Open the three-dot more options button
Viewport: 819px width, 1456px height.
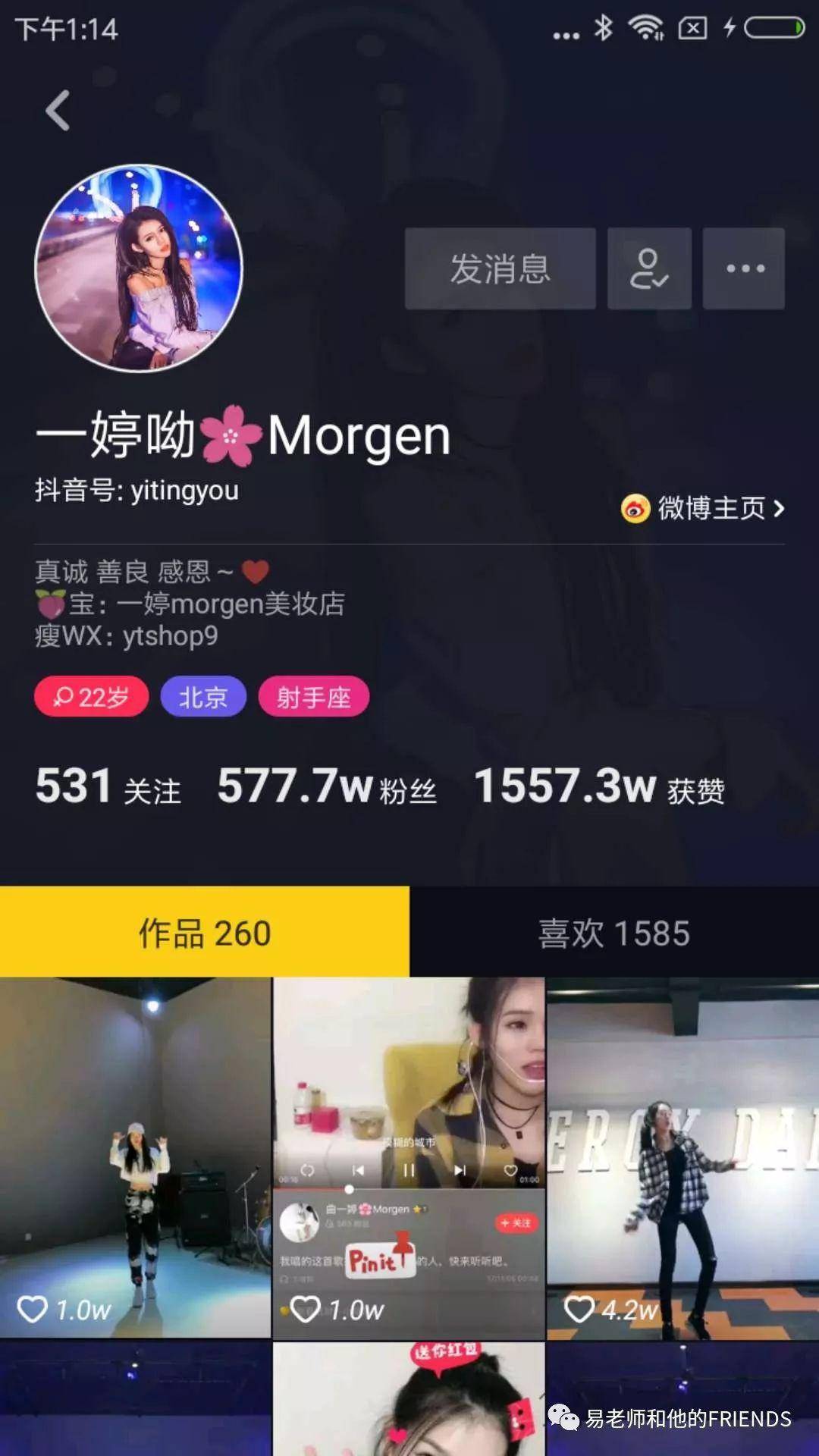point(744,268)
